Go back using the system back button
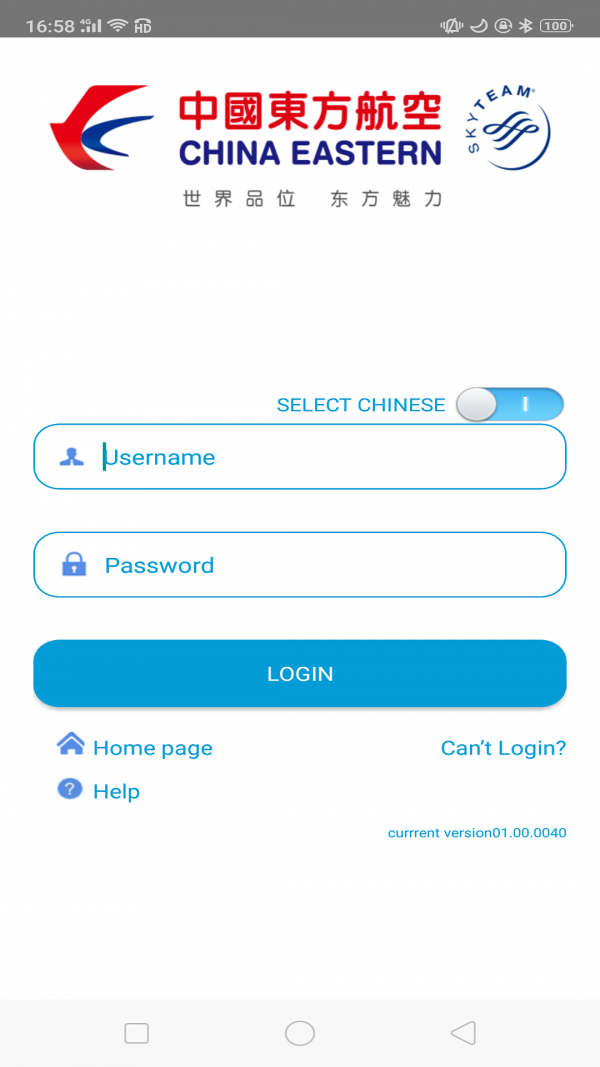 [463, 1033]
